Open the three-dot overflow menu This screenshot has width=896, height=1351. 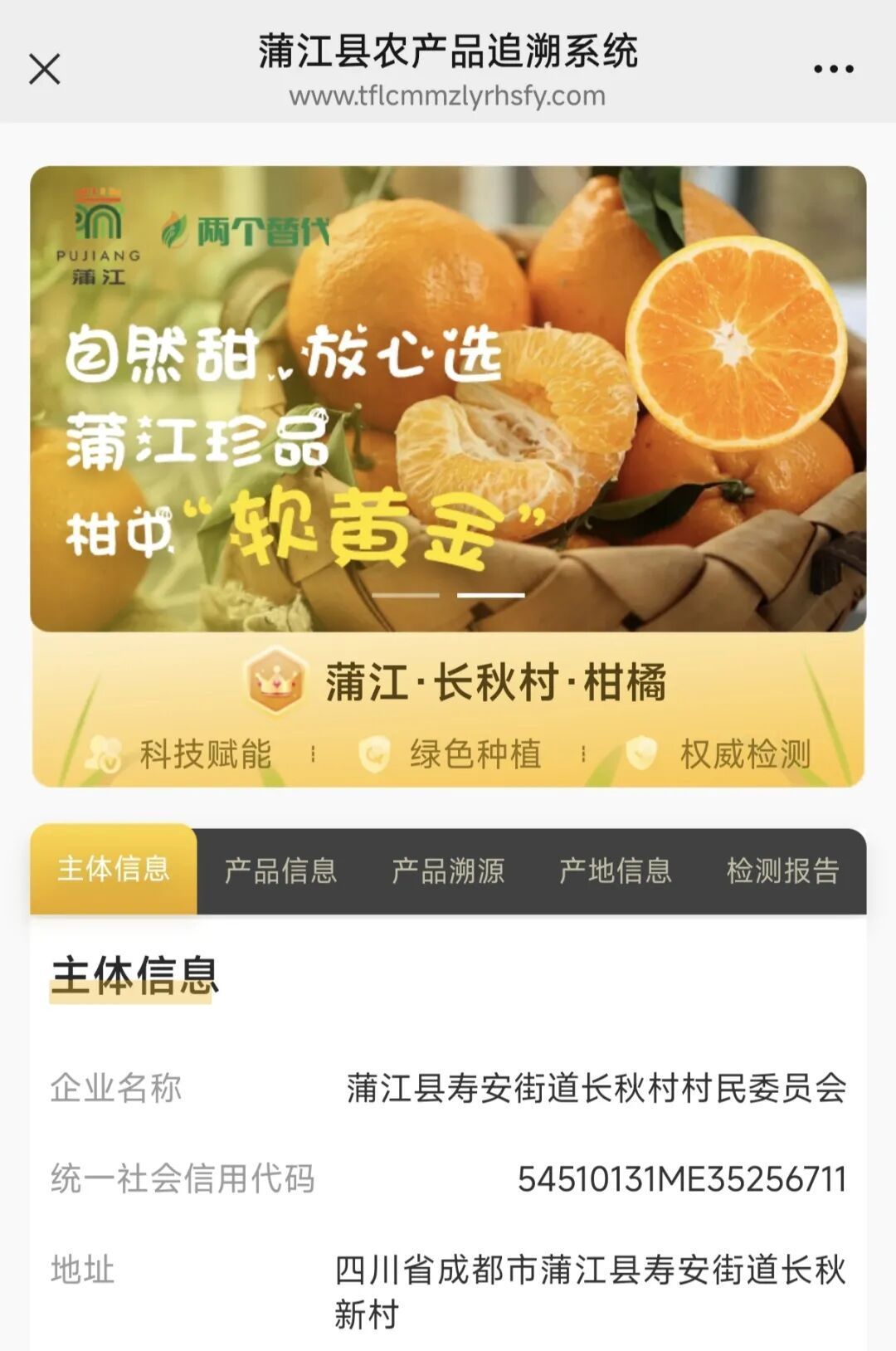tap(833, 69)
